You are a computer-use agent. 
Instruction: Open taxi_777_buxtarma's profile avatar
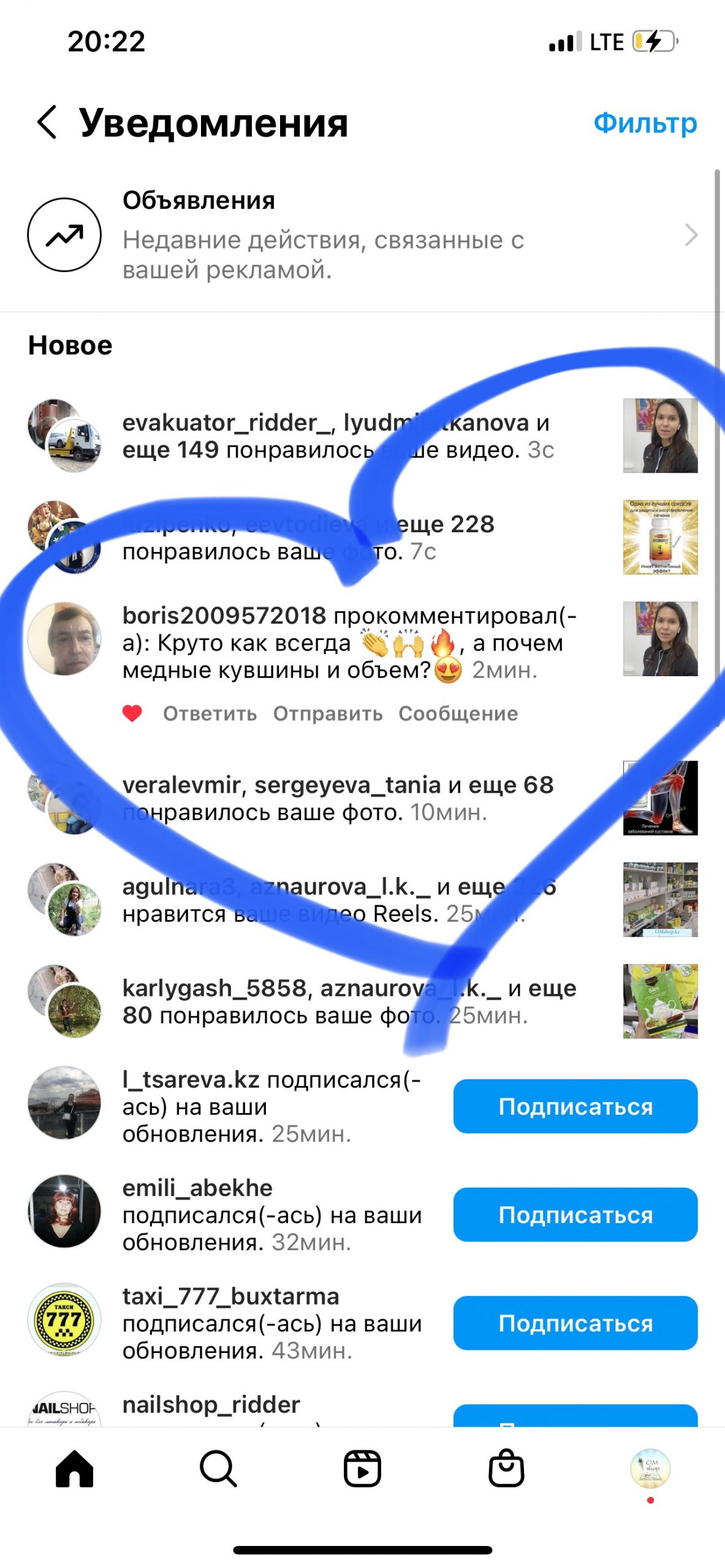coord(64,1319)
